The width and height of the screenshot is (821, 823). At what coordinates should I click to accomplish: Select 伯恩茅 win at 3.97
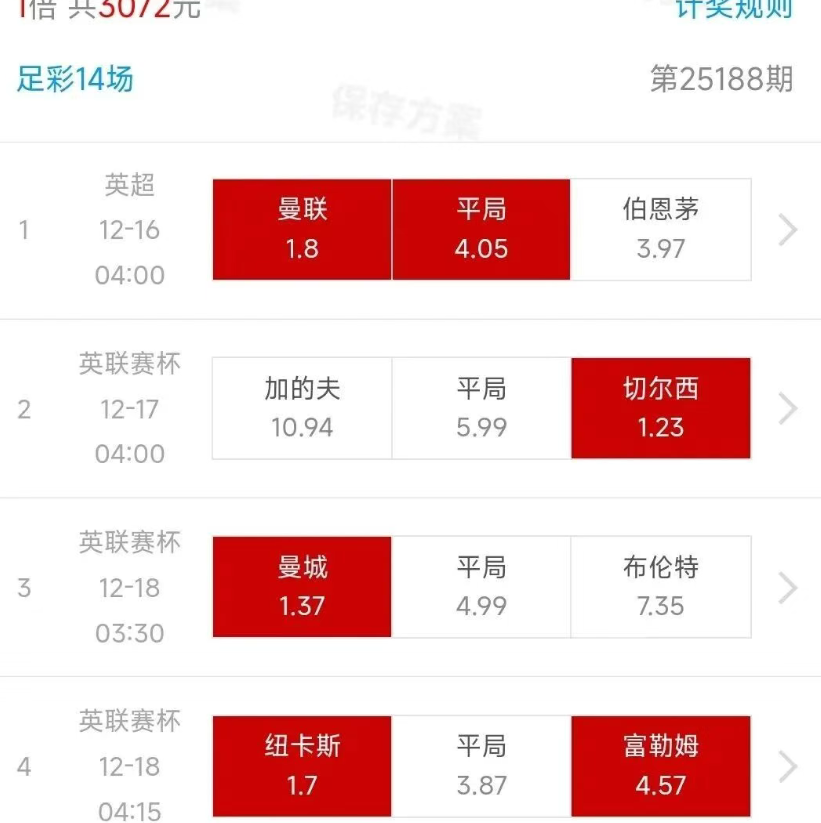660,229
